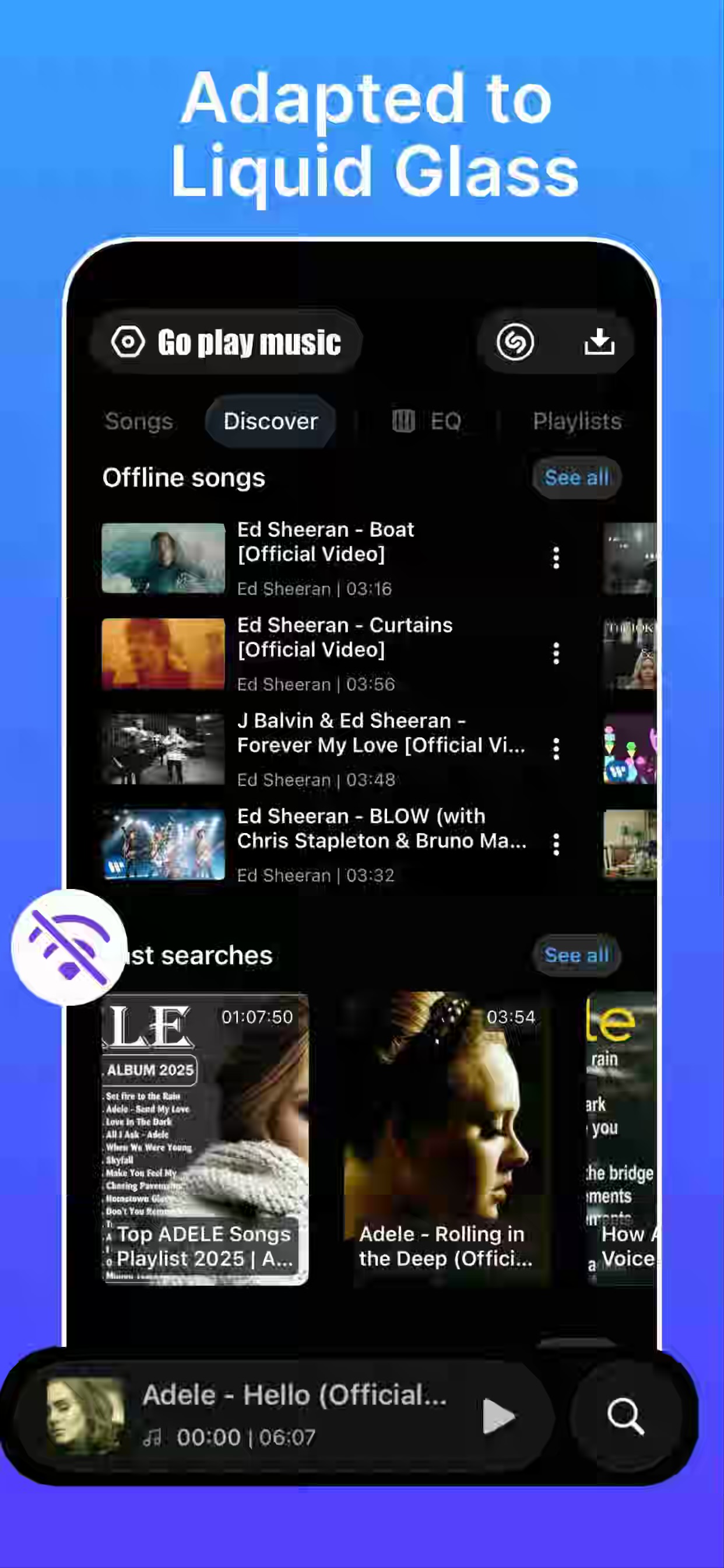This screenshot has height=1568, width=724.
Task: Open the EQ equalizer icon
Action: click(x=403, y=421)
